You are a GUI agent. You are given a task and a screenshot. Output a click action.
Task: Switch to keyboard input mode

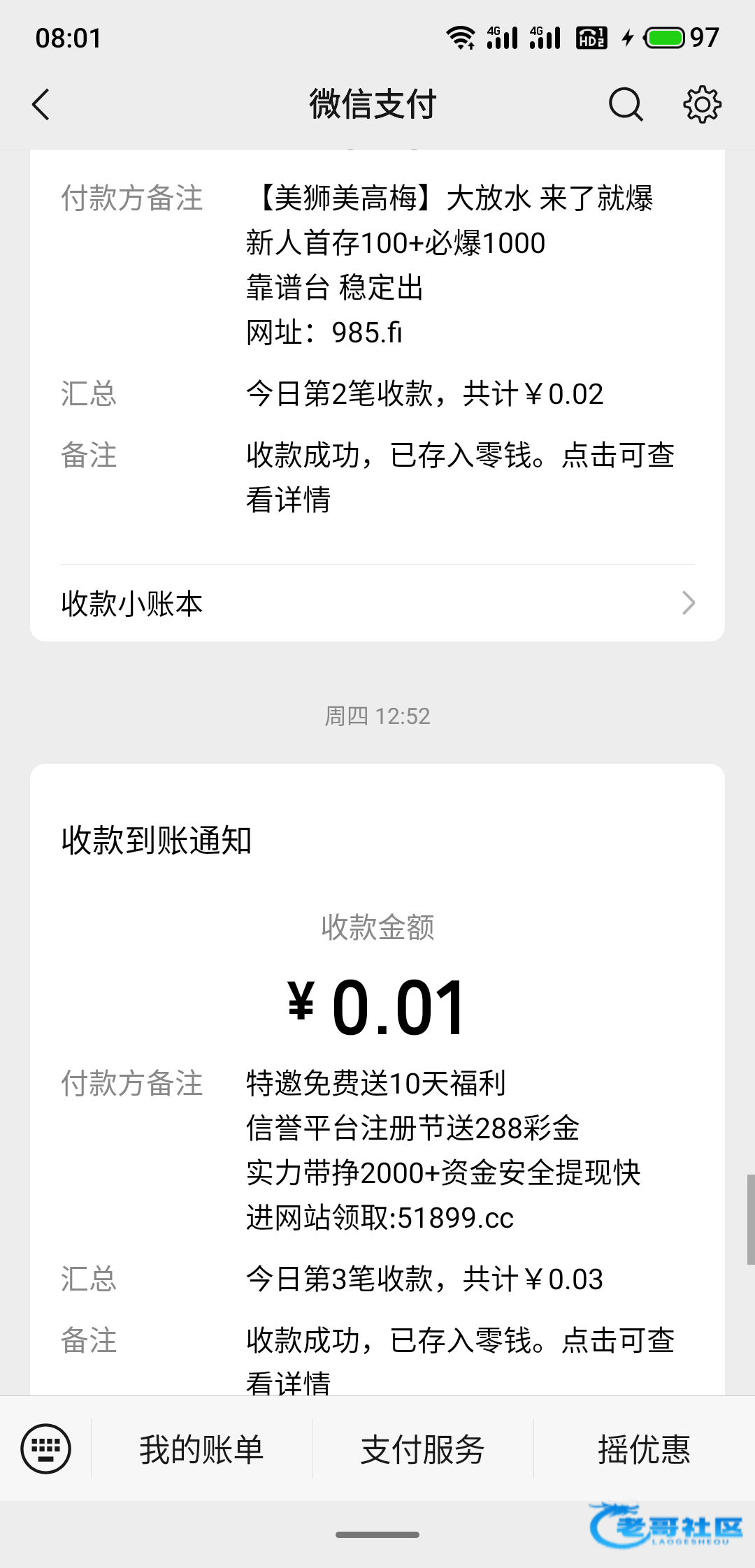click(x=46, y=1449)
